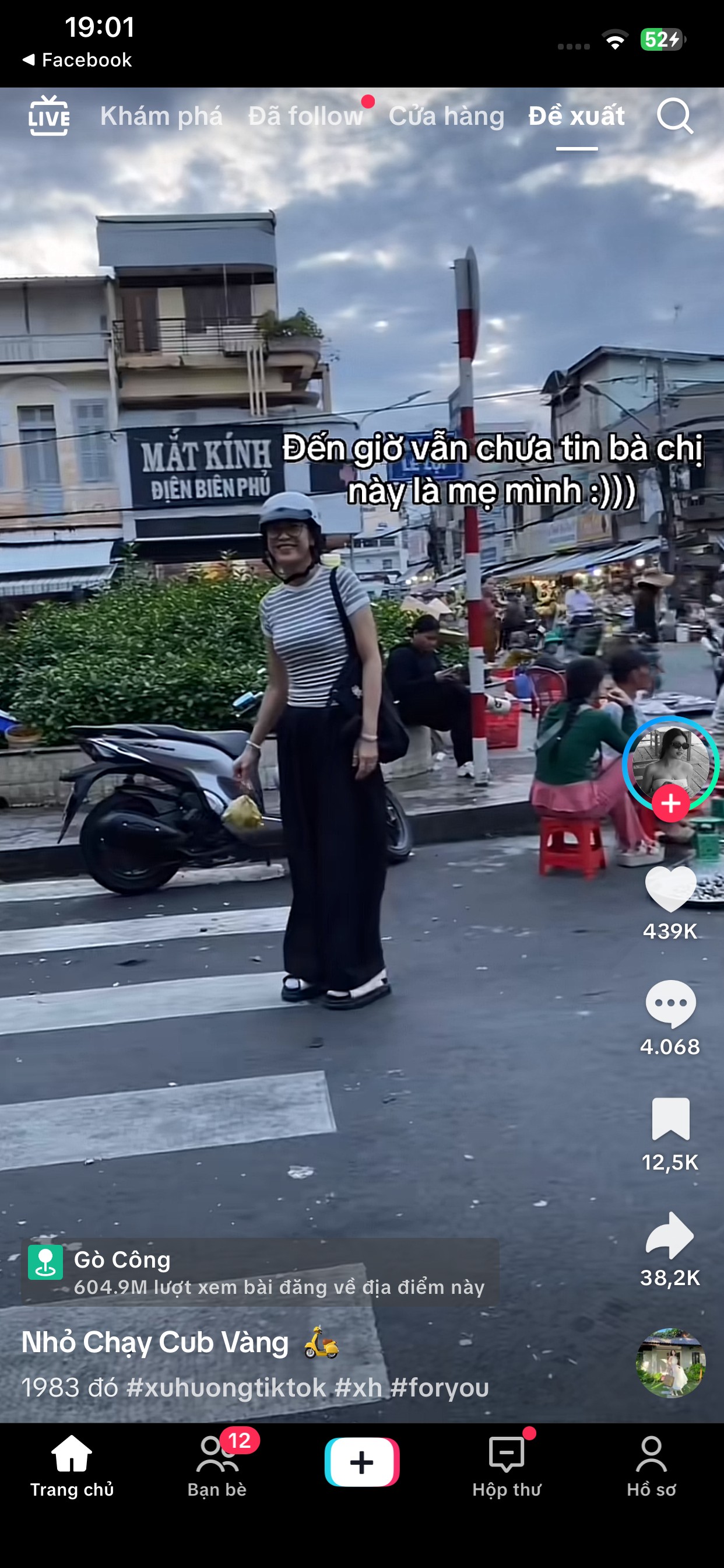Return to Facebook from the status bar
Image resolution: width=724 pixels, height=1568 pixels.
[x=78, y=60]
